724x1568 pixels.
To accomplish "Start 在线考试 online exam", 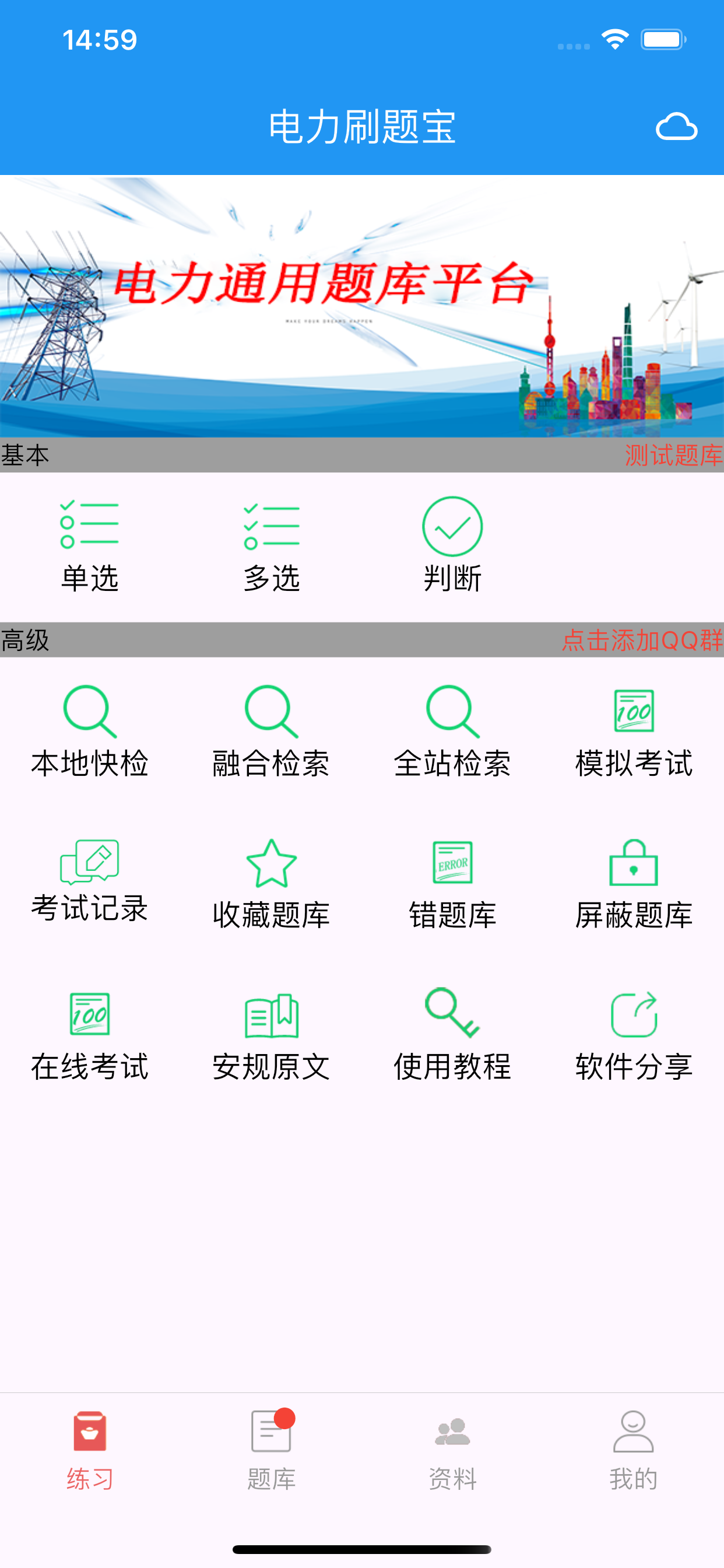I will coord(89,1028).
